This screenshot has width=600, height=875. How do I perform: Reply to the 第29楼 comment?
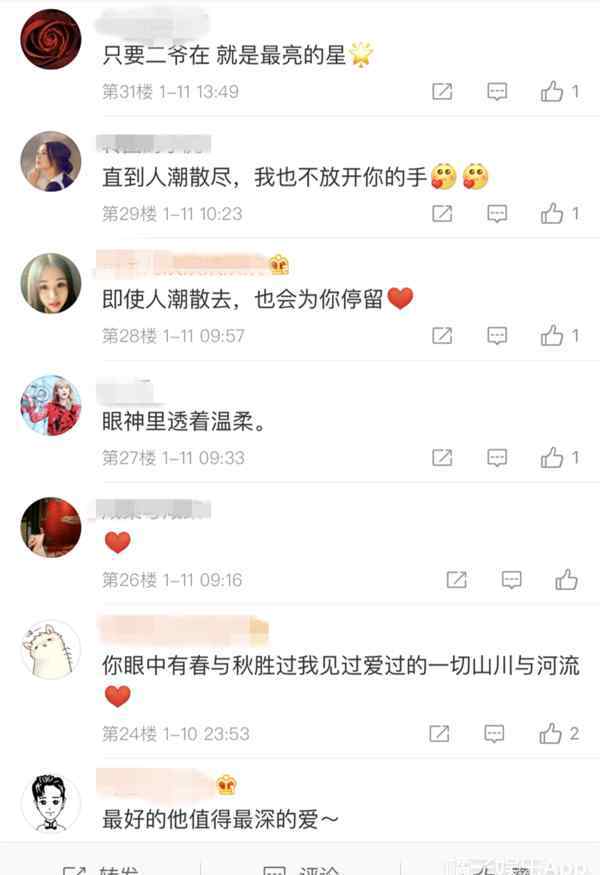[x=497, y=213]
